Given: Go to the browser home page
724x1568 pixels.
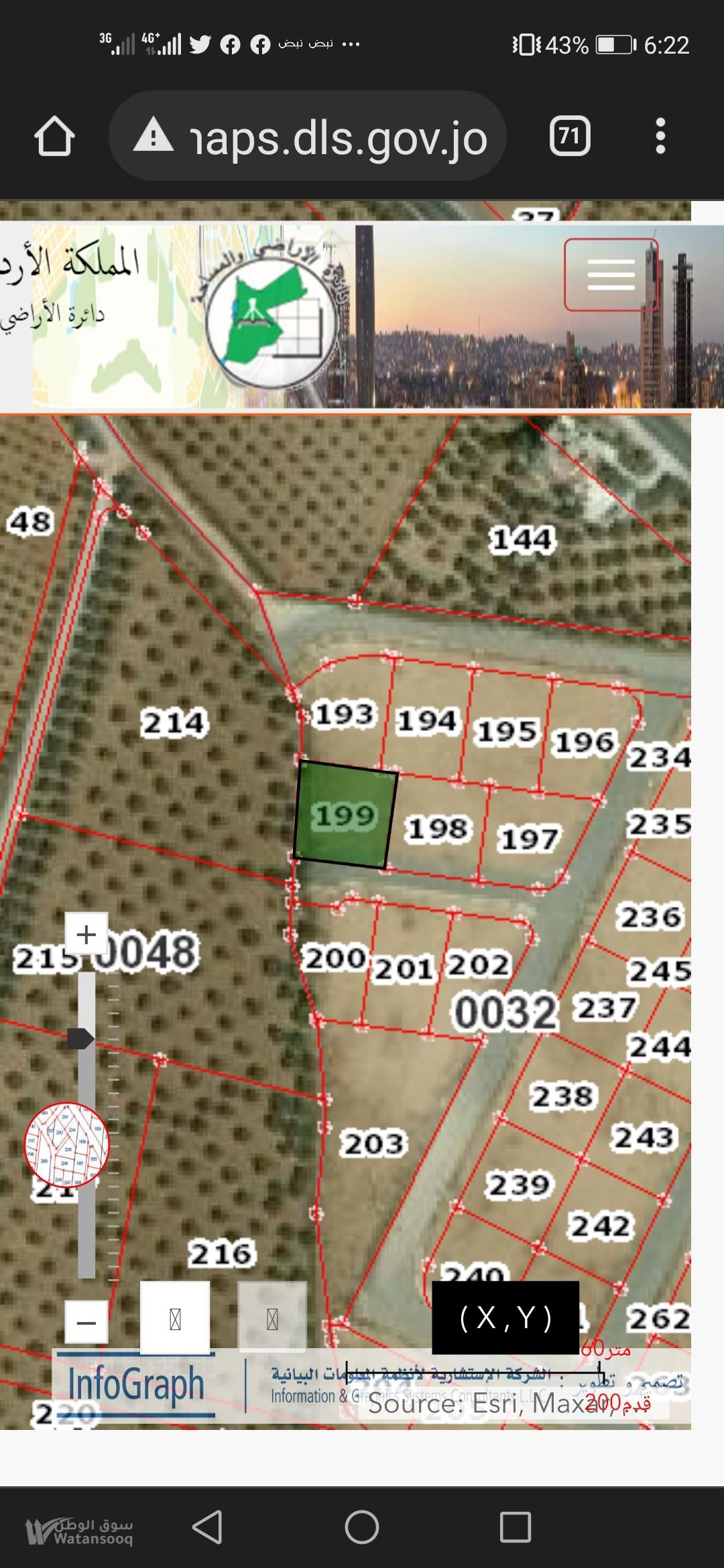Looking at the screenshot, I should [54, 136].
